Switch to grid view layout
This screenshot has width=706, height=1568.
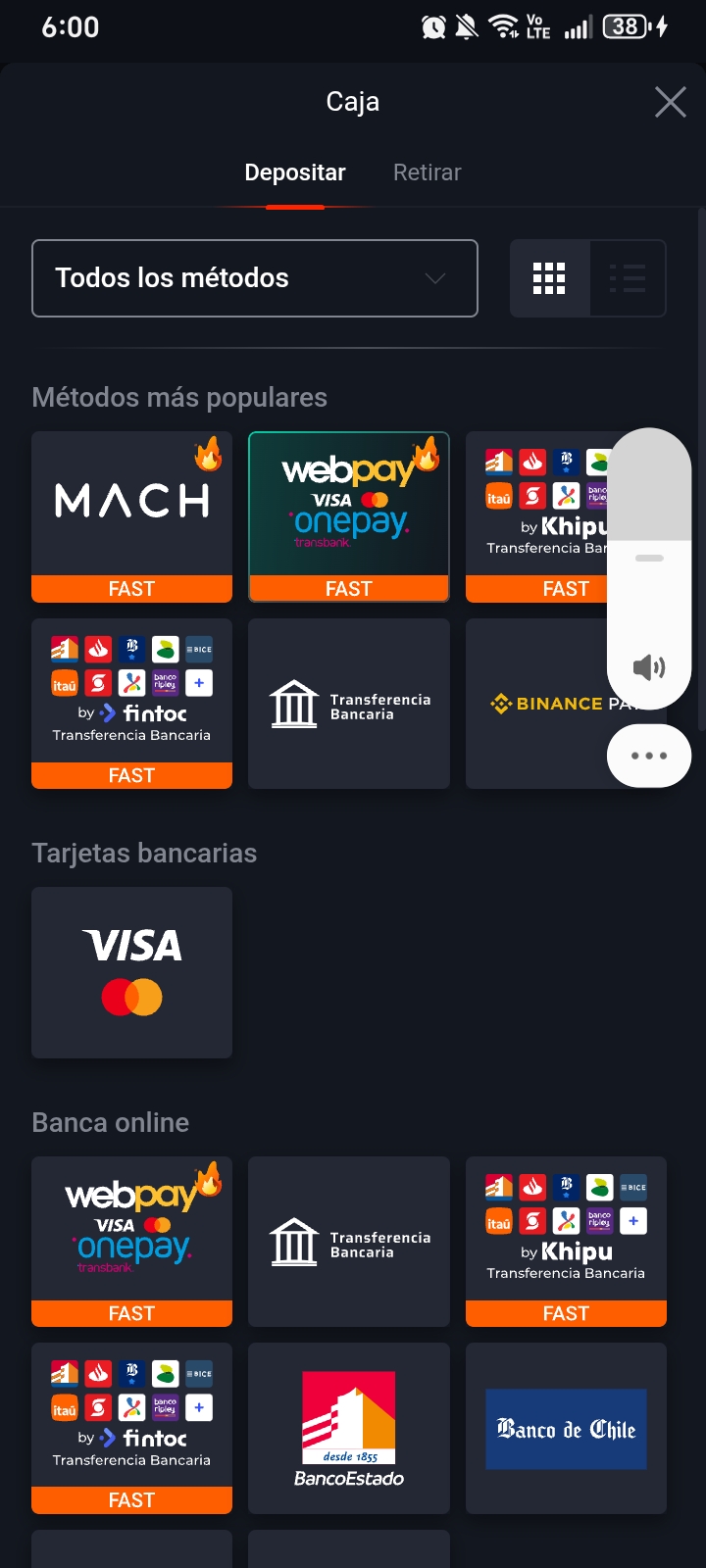click(x=549, y=278)
